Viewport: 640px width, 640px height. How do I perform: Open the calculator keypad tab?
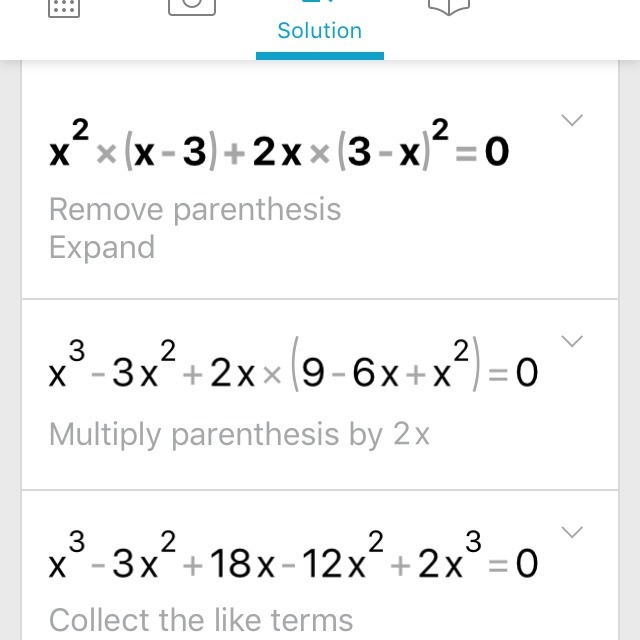(64, 8)
